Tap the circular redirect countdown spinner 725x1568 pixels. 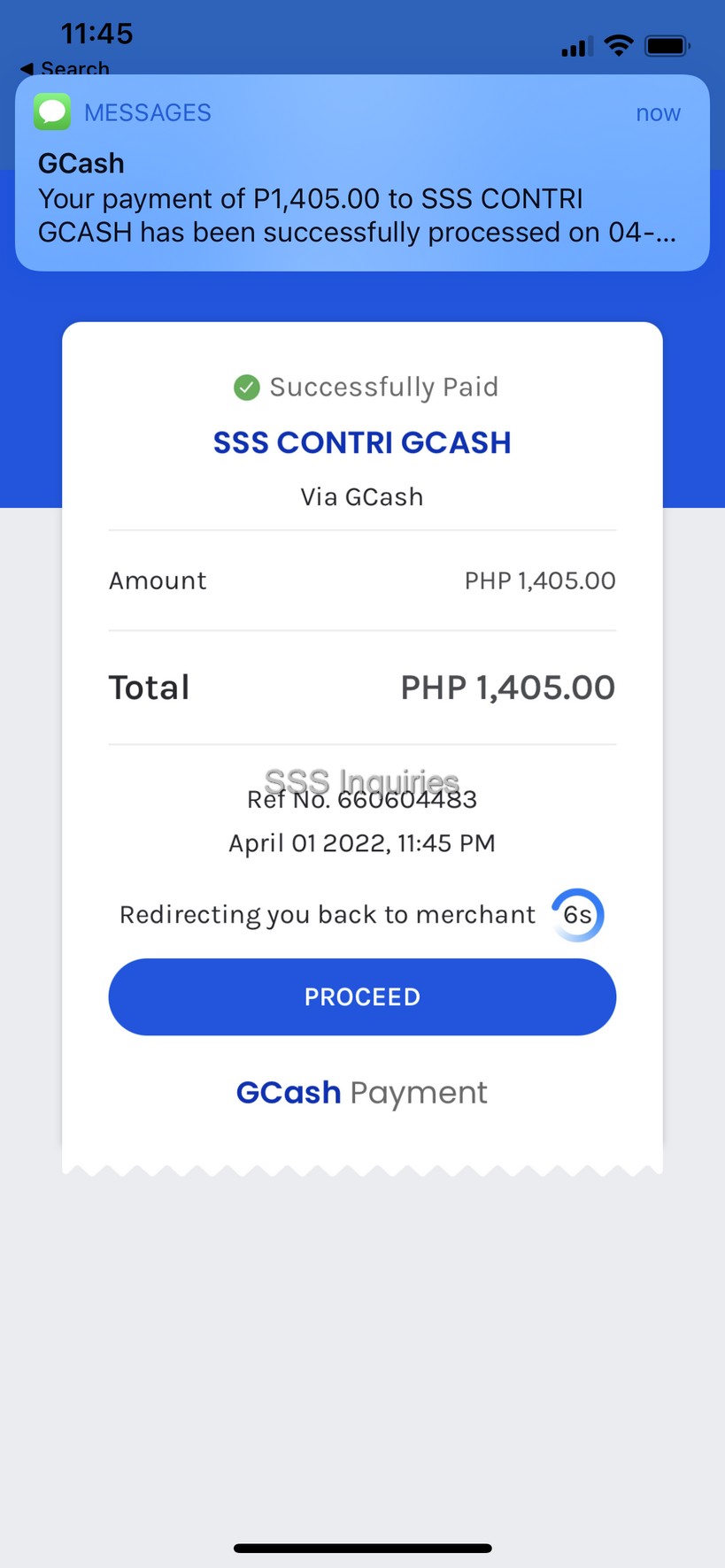tap(576, 915)
